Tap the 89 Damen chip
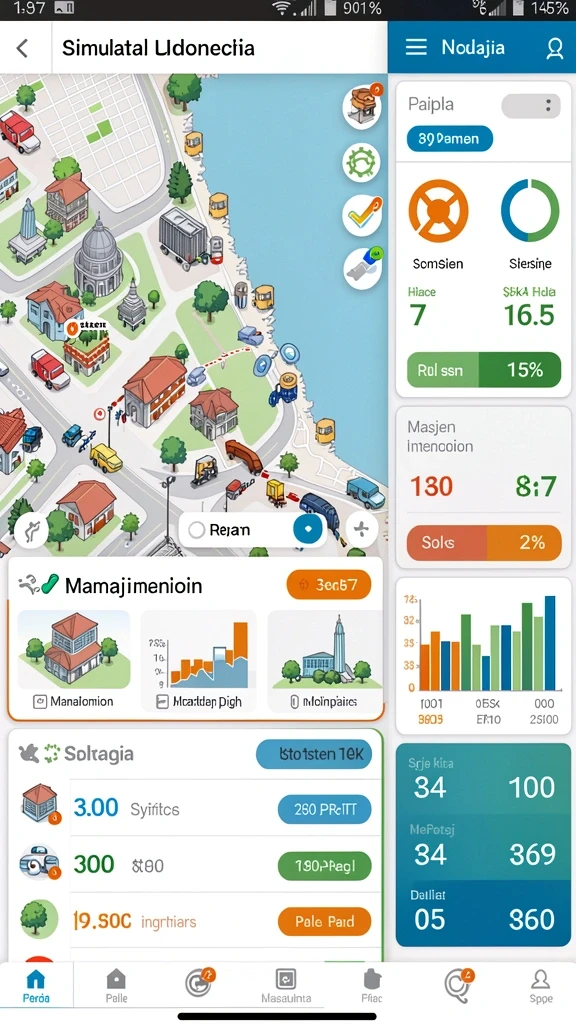The height and width of the screenshot is (1024, 576). click(449, 138)
